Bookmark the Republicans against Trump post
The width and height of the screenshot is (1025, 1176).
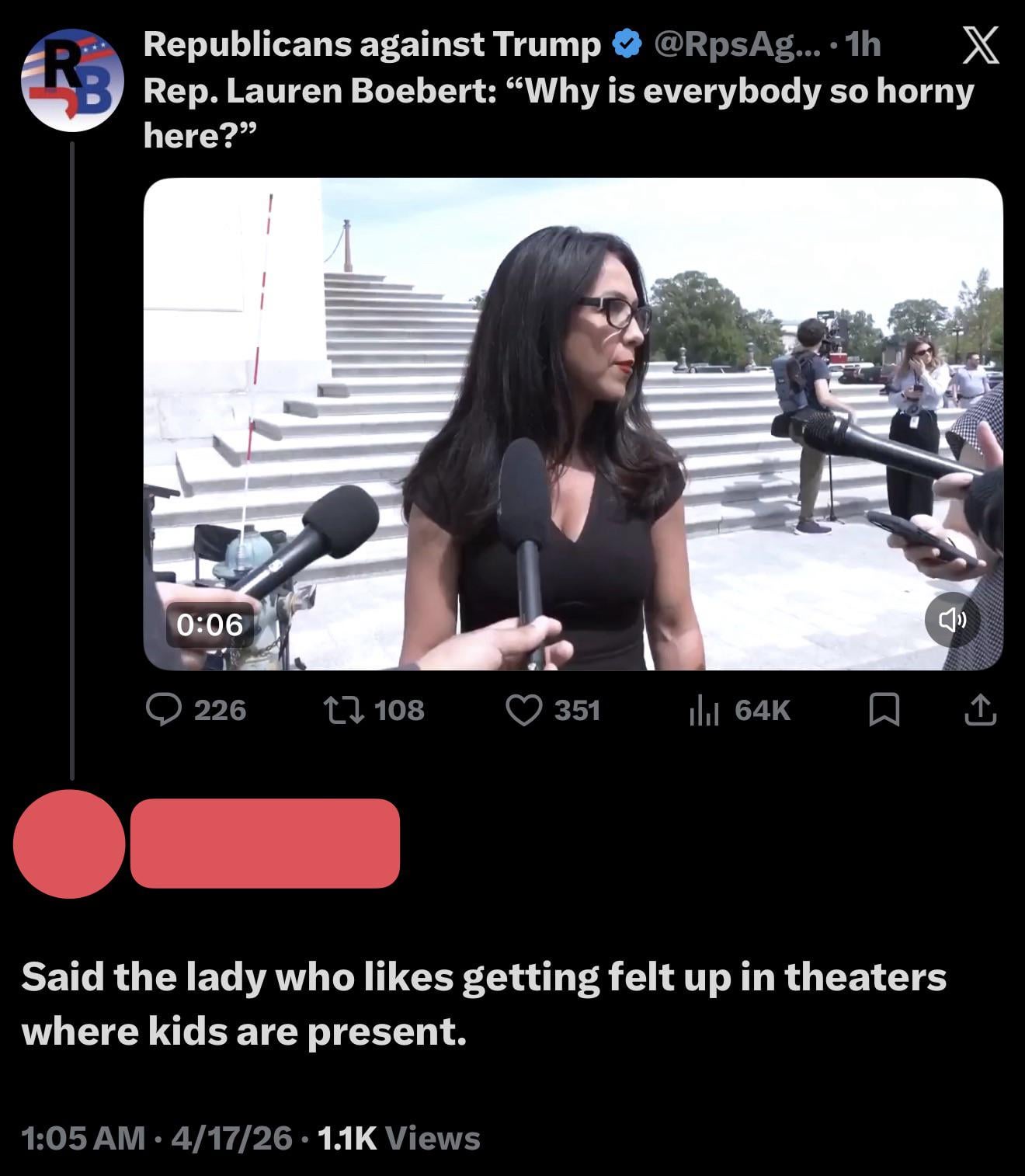(884, 710)
